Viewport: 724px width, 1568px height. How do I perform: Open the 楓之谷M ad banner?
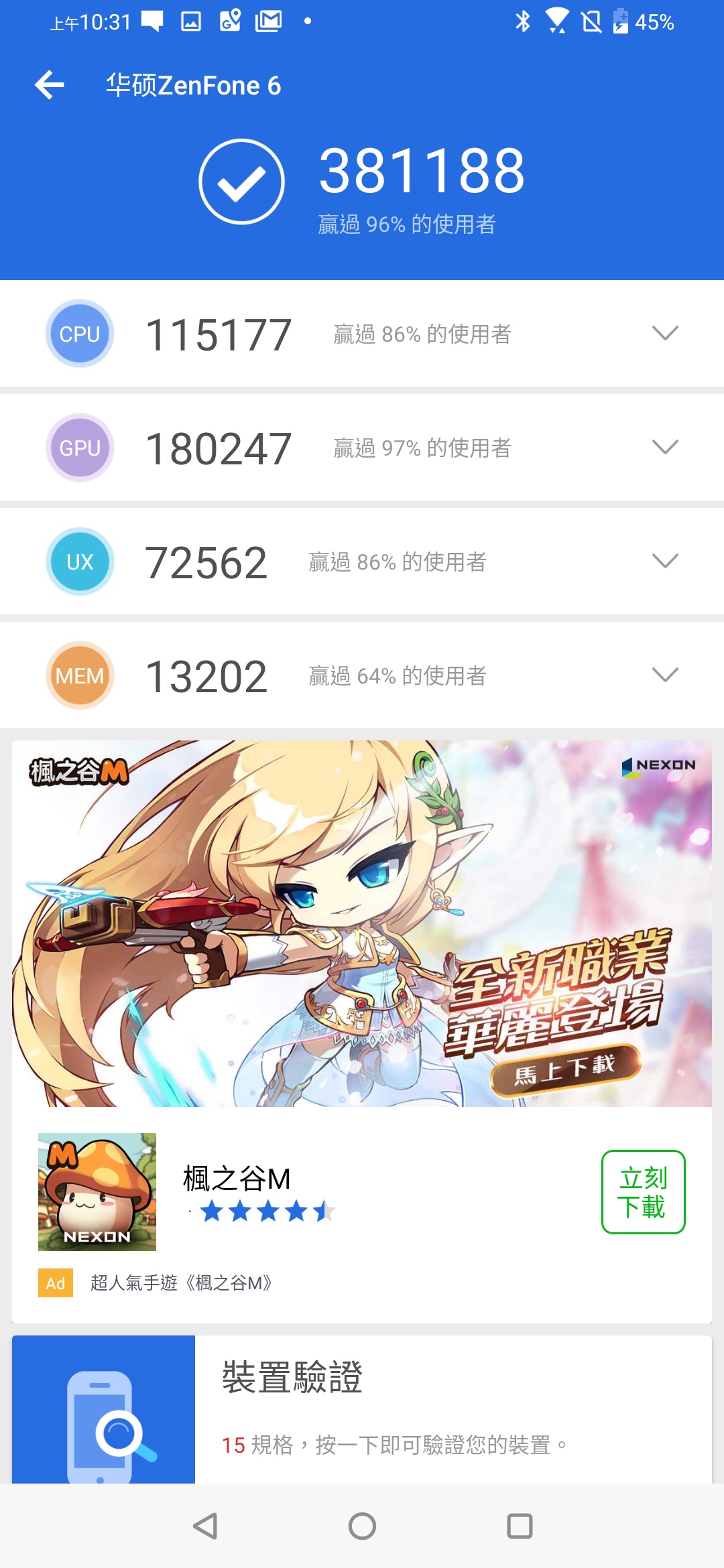[362, 923]
